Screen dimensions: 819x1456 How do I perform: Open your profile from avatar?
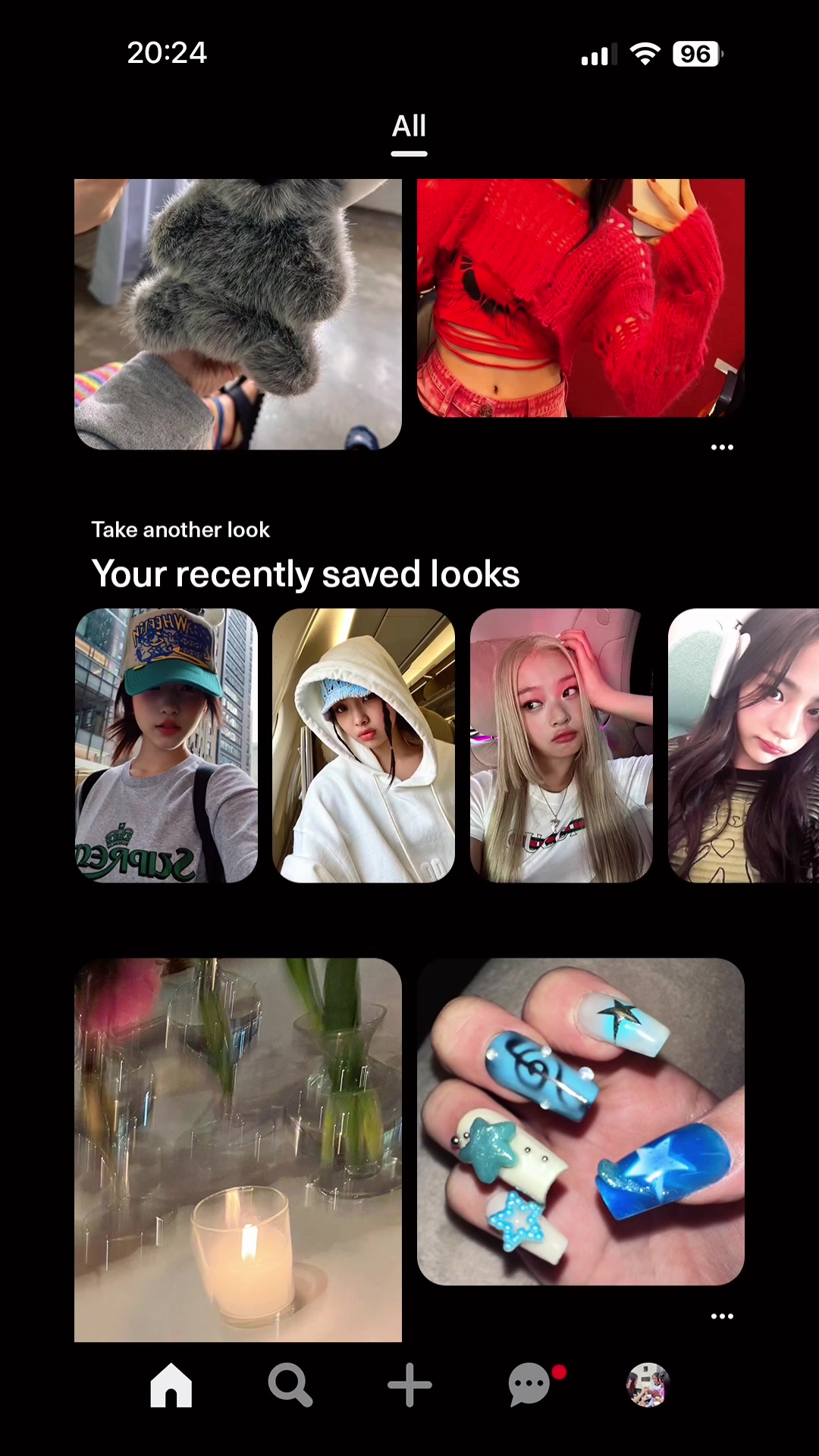click(648, 1385)
